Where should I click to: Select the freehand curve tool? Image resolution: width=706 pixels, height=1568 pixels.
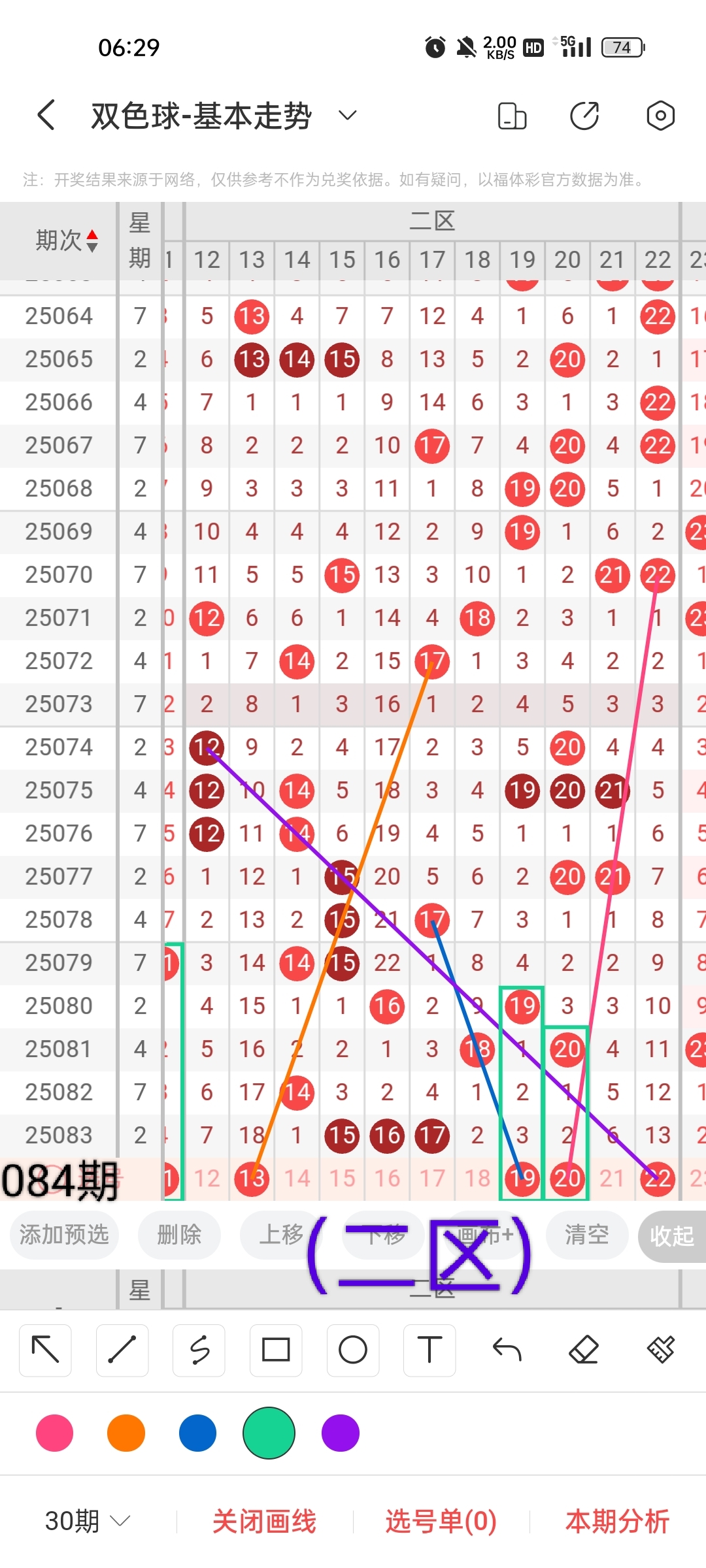(x=199, y=1350)
